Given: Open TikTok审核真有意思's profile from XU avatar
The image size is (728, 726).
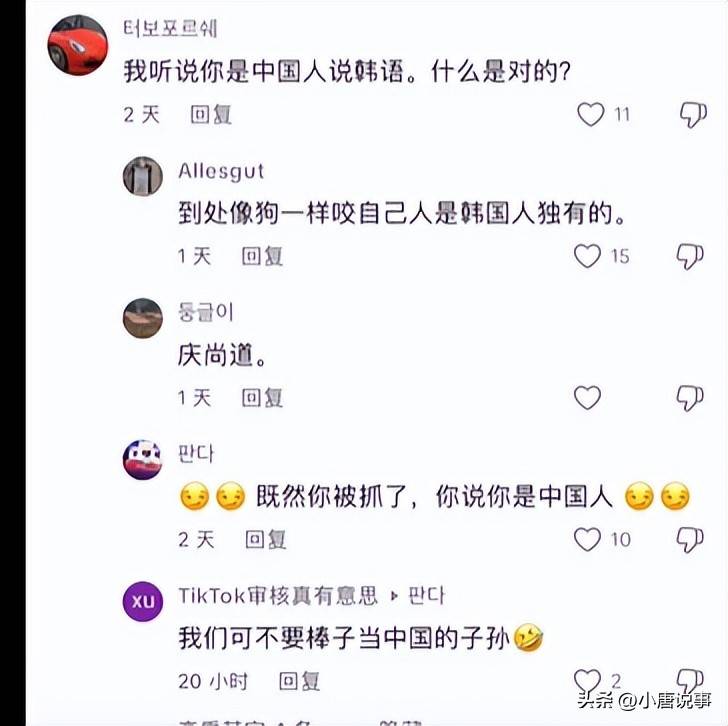Looking at the screenshot, I should [143, 602].
